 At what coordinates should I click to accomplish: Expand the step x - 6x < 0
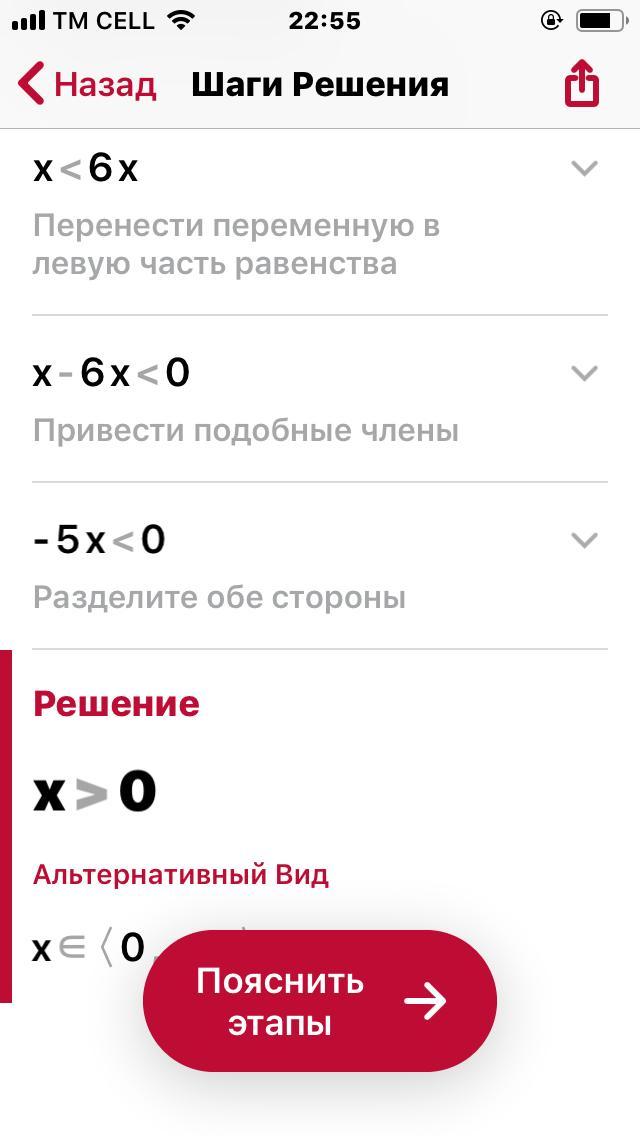pos(584,373)
